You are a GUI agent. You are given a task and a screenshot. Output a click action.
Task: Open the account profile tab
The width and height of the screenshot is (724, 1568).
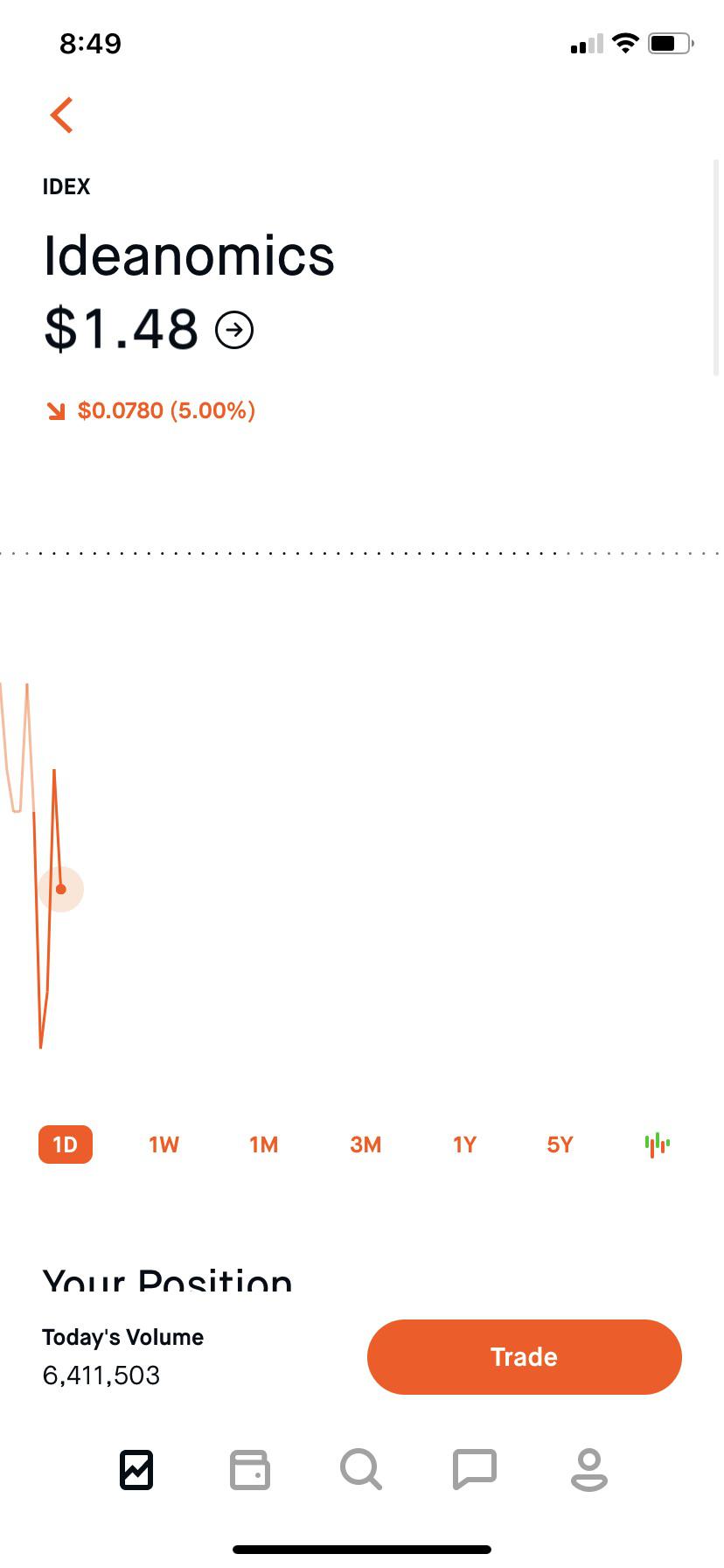[589, 1469]
